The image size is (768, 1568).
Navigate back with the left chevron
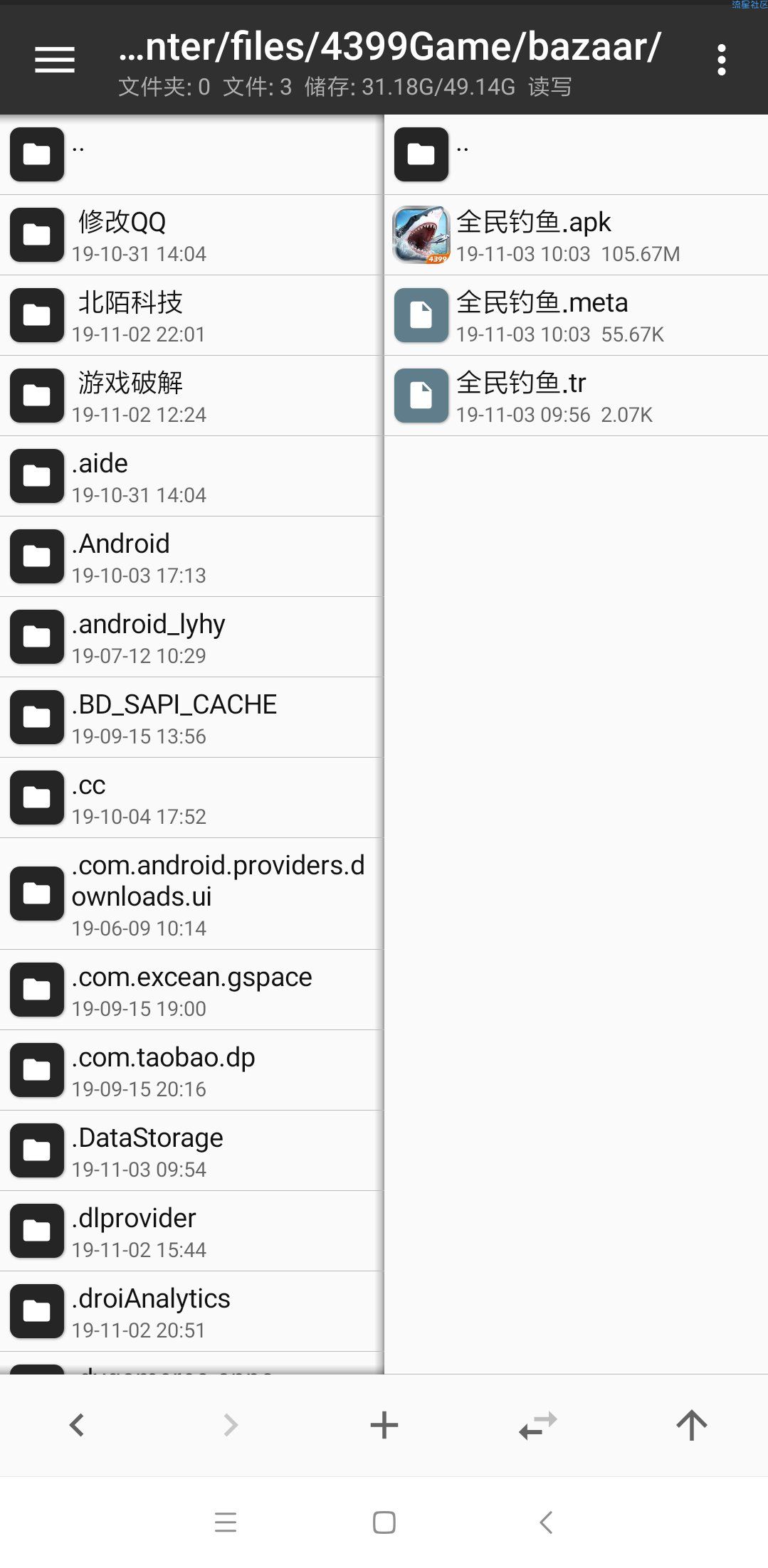click(x=77, y=1425)
